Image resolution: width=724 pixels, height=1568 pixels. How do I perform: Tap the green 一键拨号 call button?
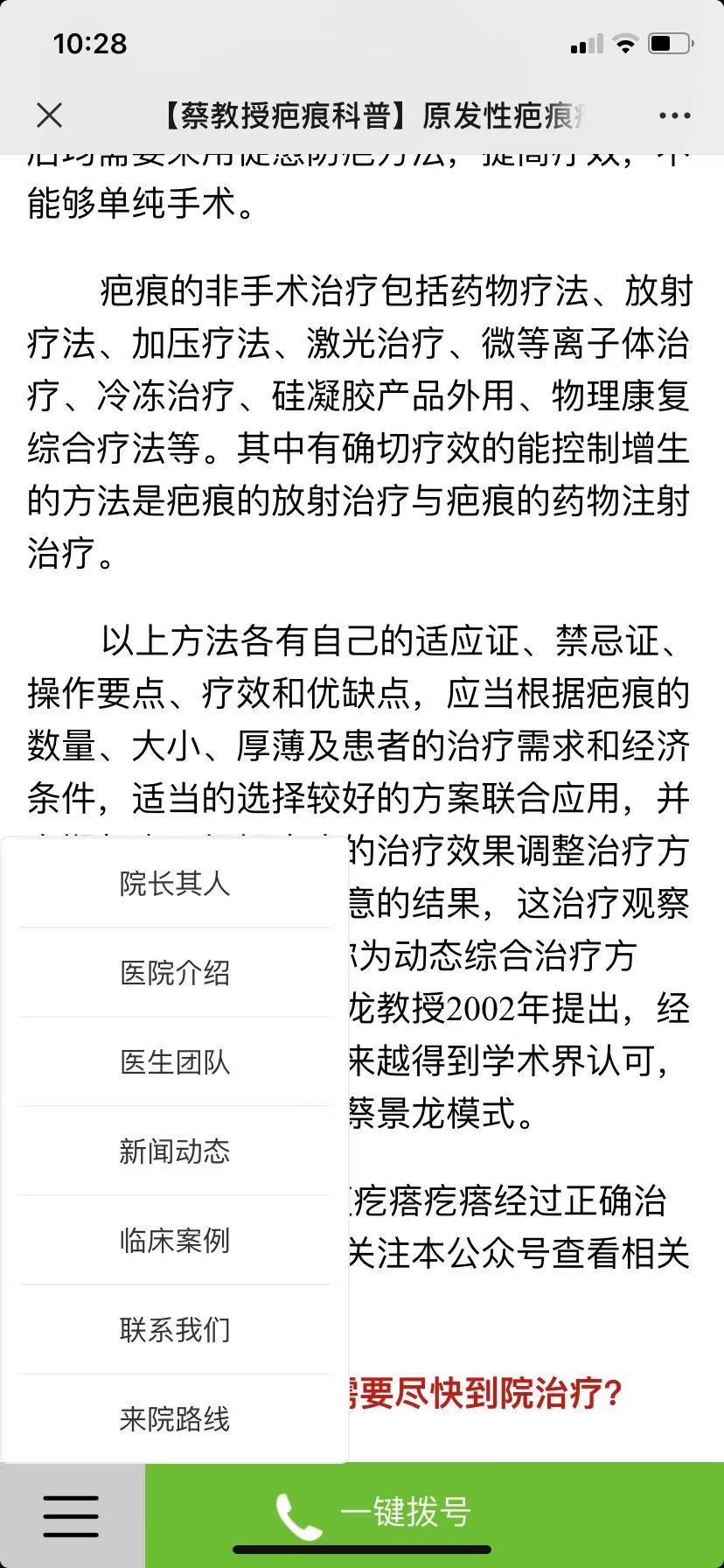[434, 1514]
